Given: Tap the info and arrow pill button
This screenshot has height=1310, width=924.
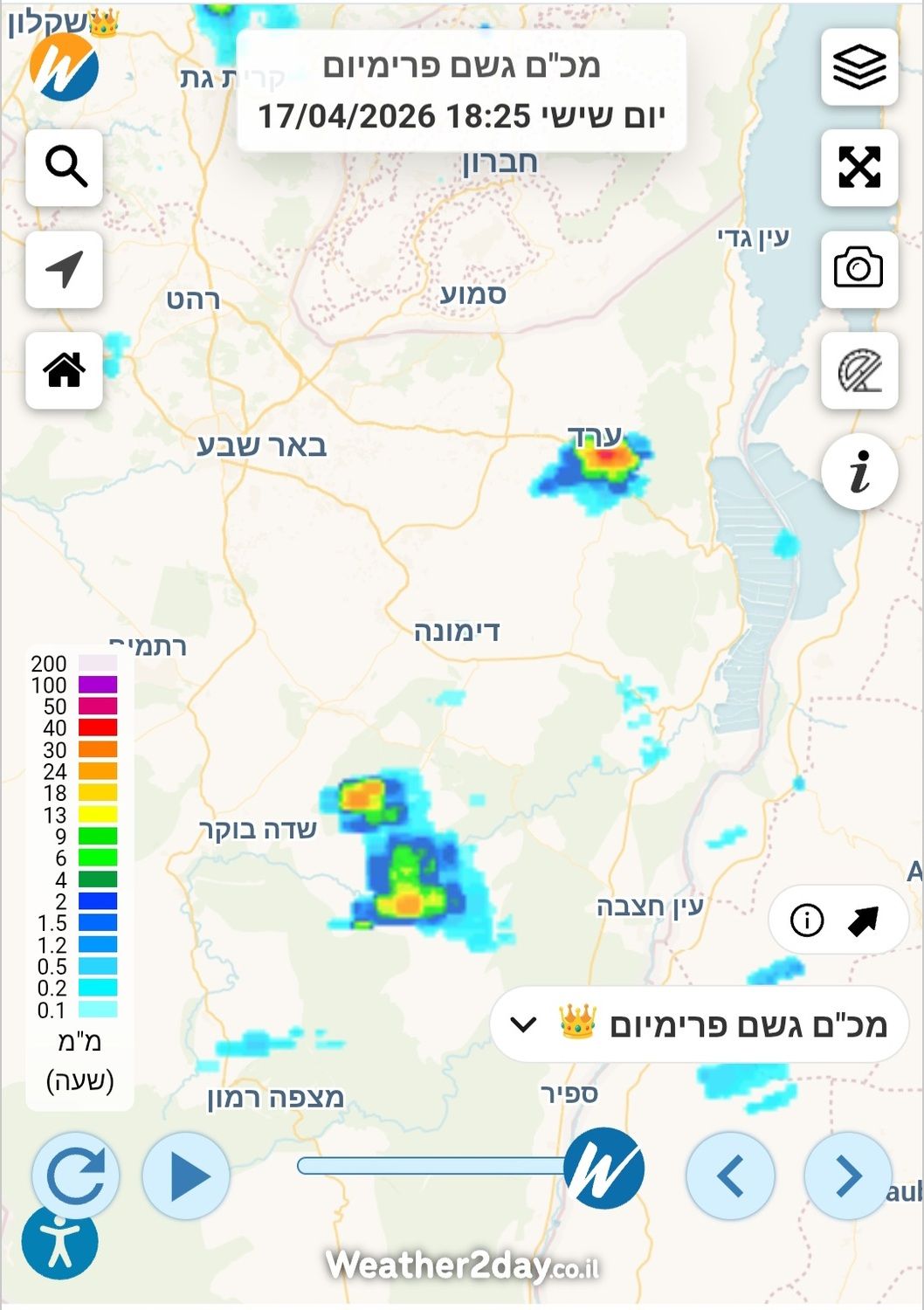Looking at the screenshot, I should pyautogui.click(x=838, y=920).
